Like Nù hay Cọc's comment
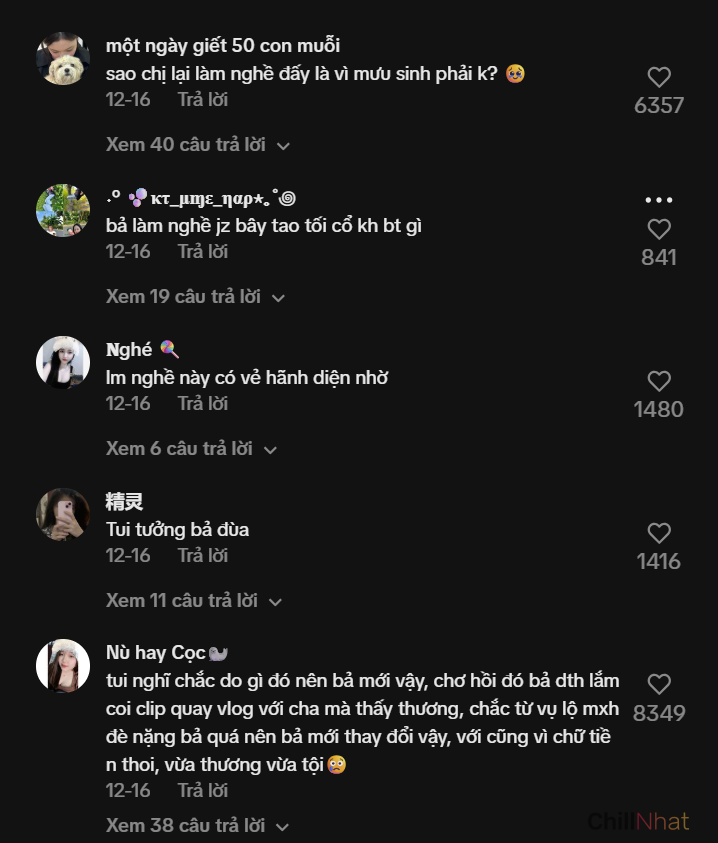The width and height of the screenshot is (718, 843). [659, 685]
